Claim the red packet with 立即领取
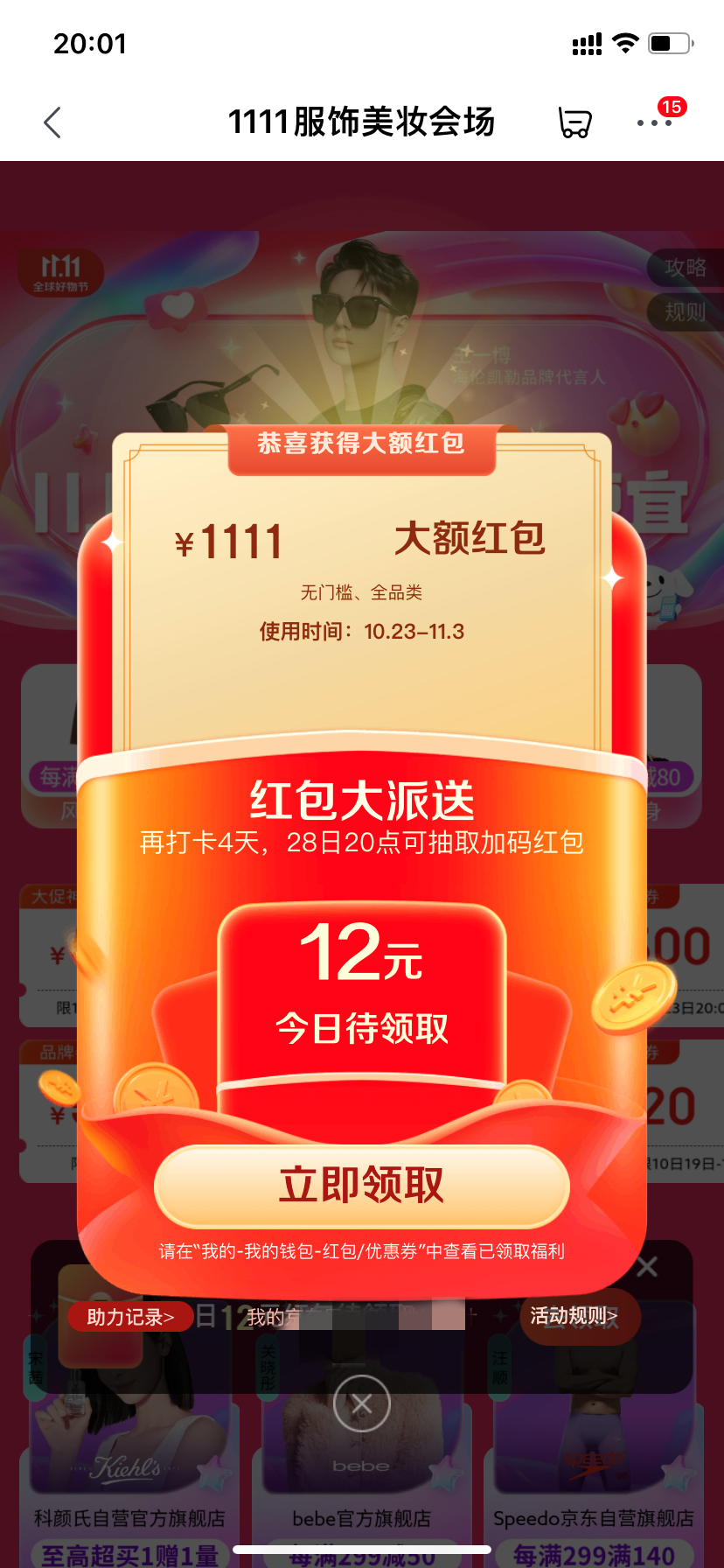The height and width of the screenshot is (1568, 724). tap(362, 1186)
